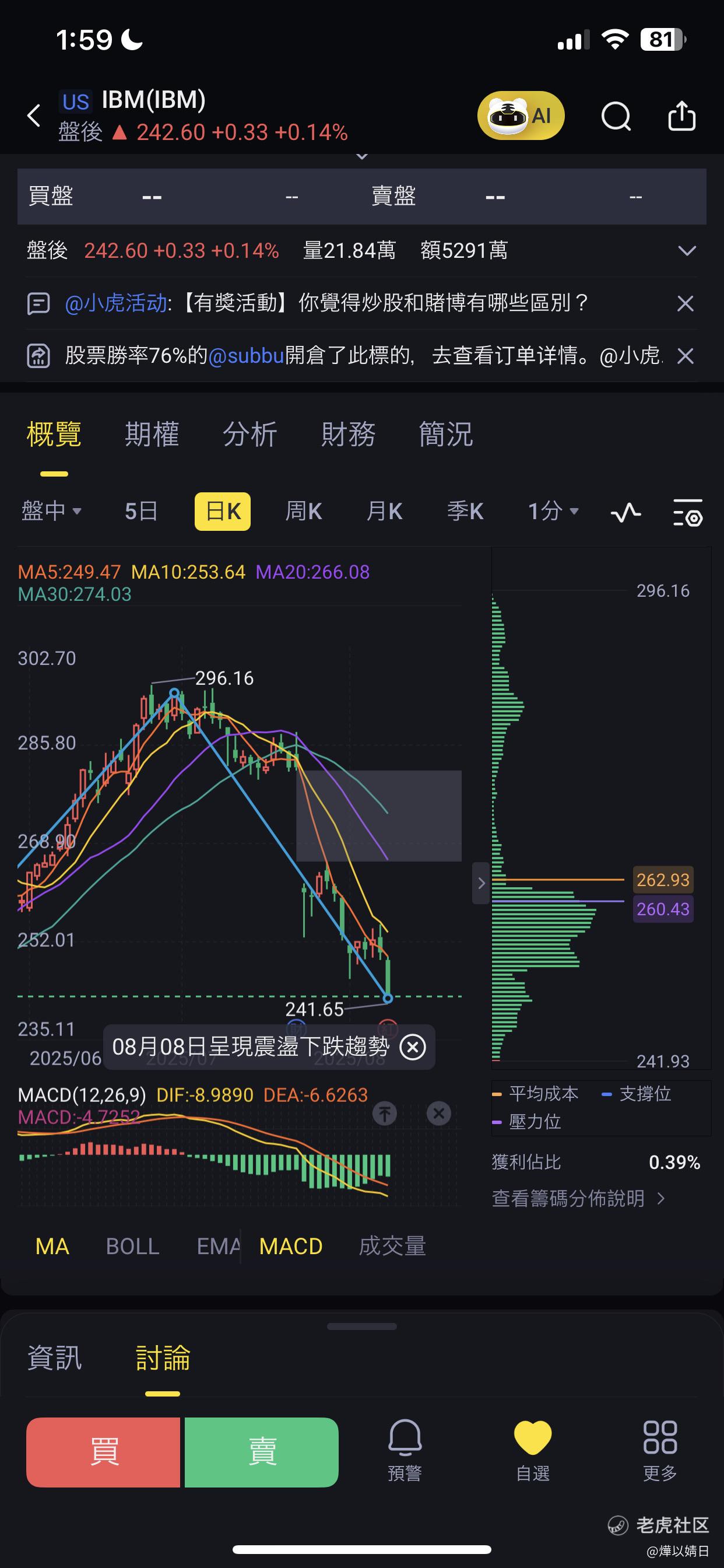Viewport: 724px width, 1568px height.
Task: Dismiss the 小虎活动 prize activity banner
Action: [x=686, y=303]
